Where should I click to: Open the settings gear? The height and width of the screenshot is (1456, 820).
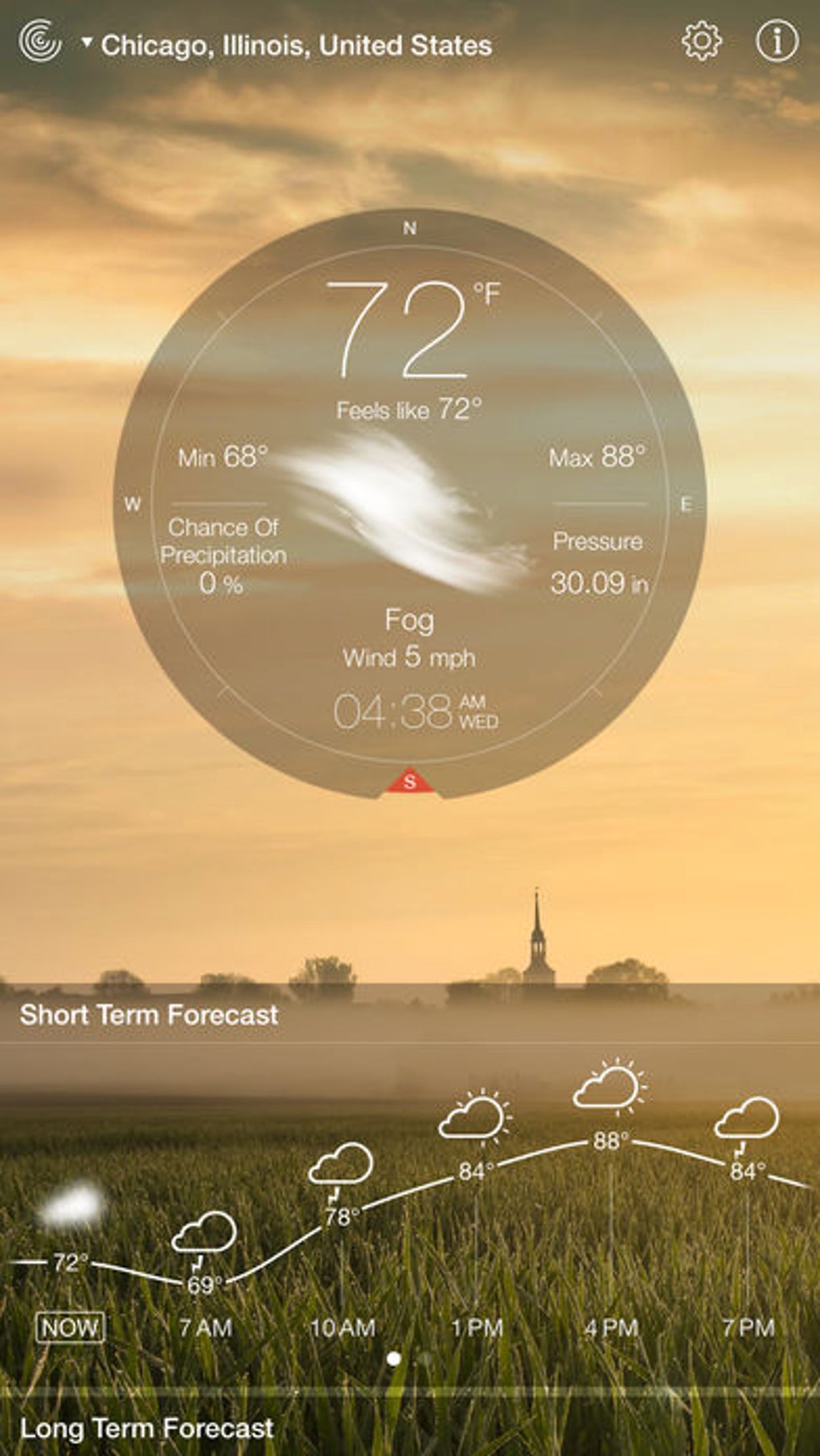coord(701,41)
